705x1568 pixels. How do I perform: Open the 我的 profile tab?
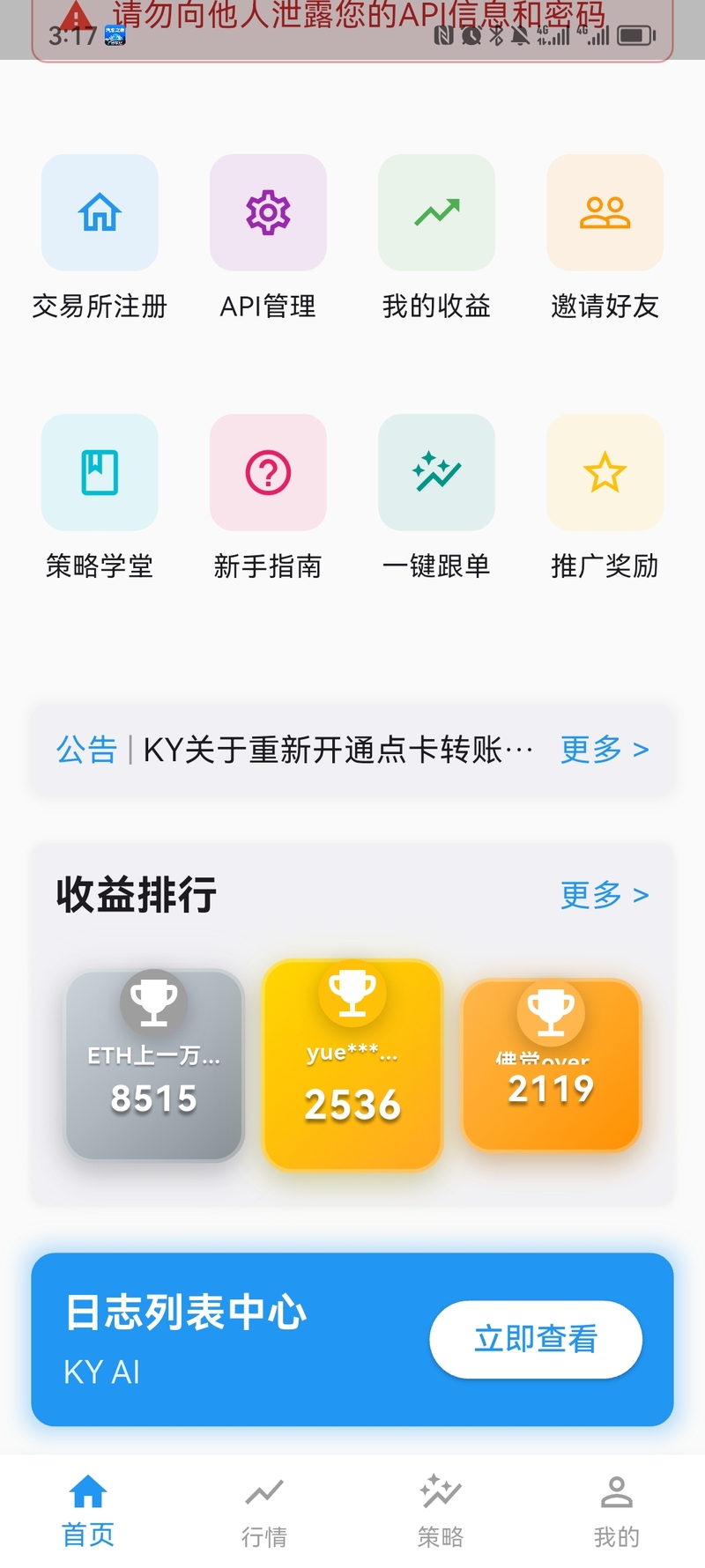pyautogui.click(x=617, y=1510)
